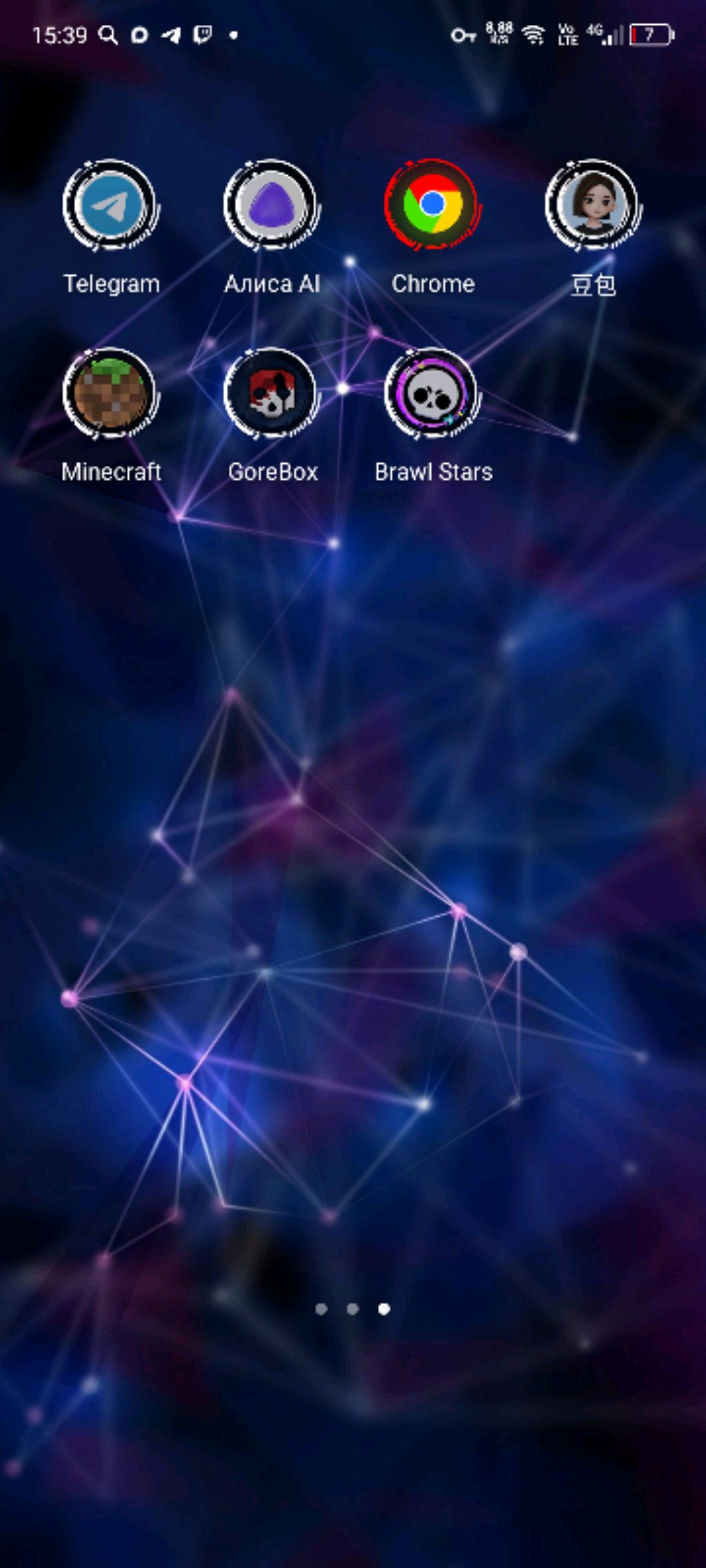
Task: Start the GoreBox game
Action: tap(272, 394)
